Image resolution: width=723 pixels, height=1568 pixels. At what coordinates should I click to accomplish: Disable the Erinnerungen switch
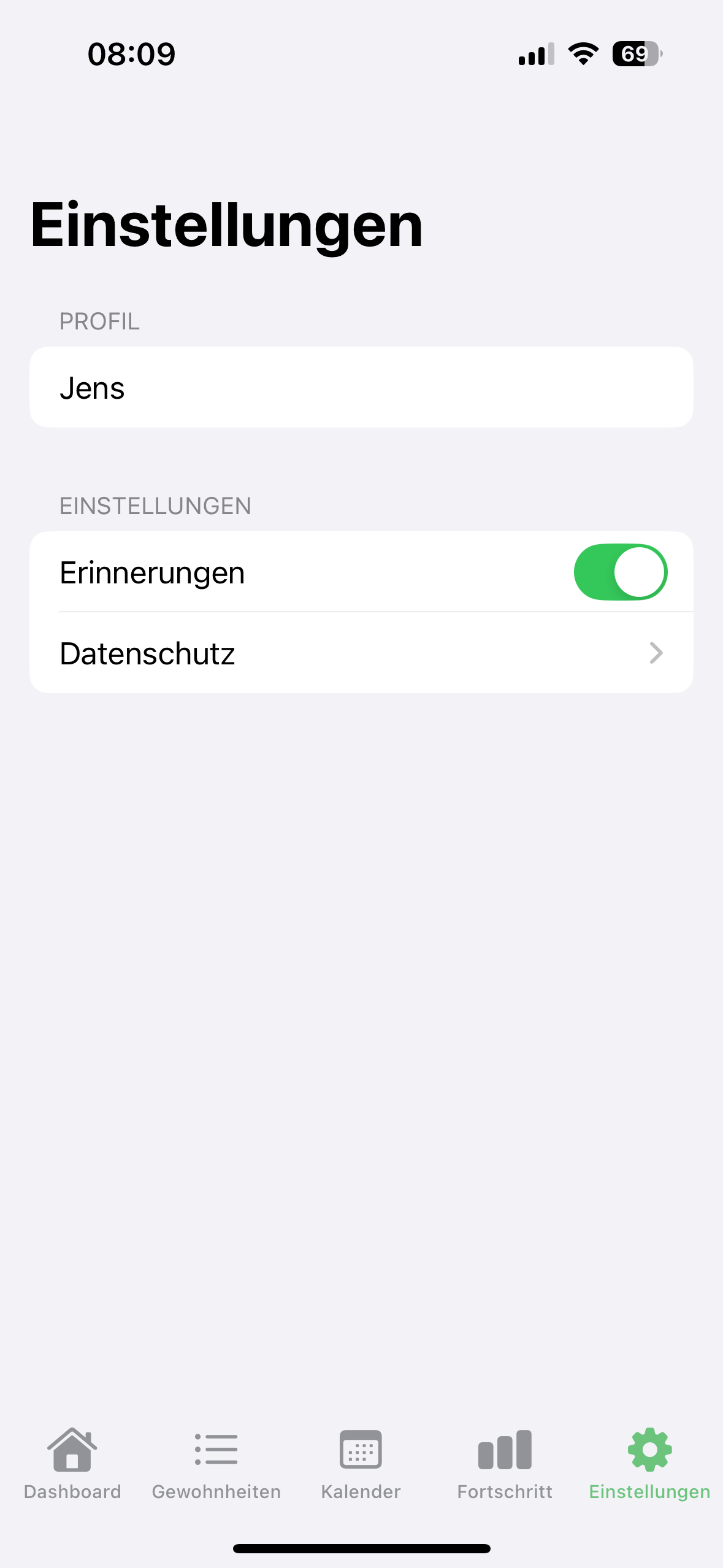[620, 572]
